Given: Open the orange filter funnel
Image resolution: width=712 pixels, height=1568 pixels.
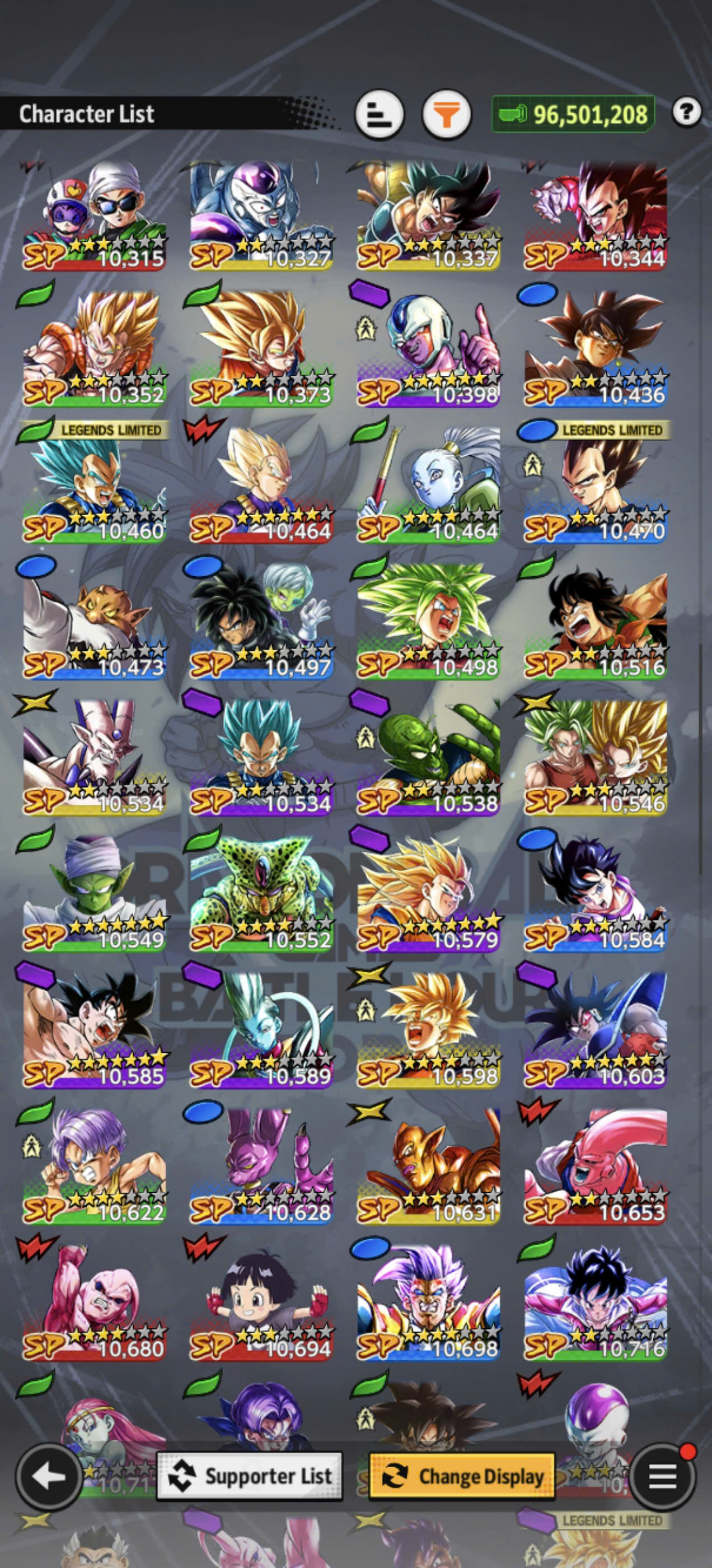Looking at the screenshot, I should tap(447, 114).
